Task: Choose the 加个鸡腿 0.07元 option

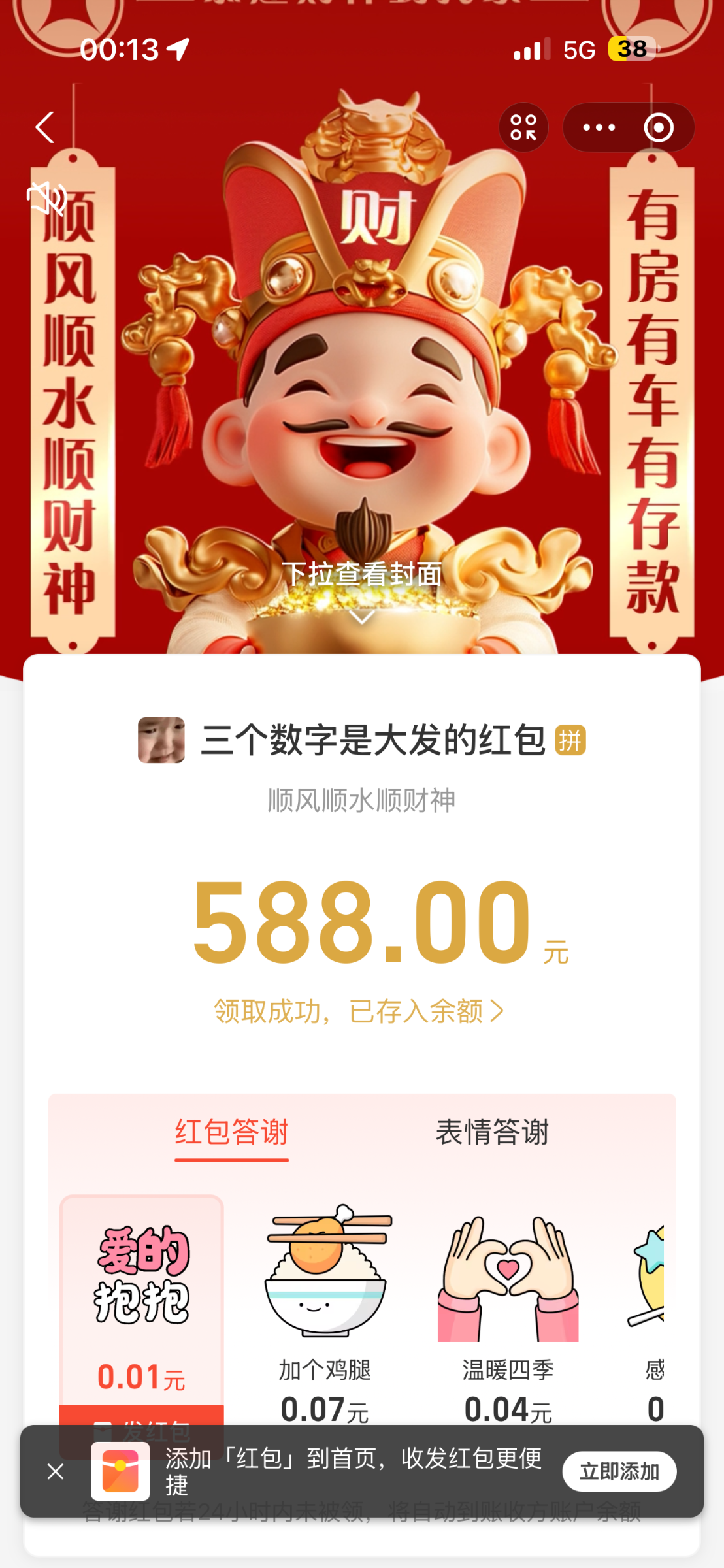Action: (325, 1307)
